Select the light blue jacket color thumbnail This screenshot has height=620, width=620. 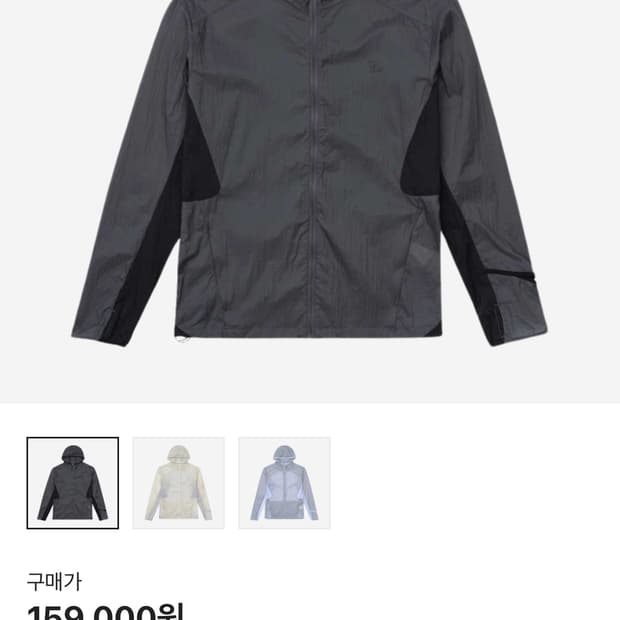284,483
